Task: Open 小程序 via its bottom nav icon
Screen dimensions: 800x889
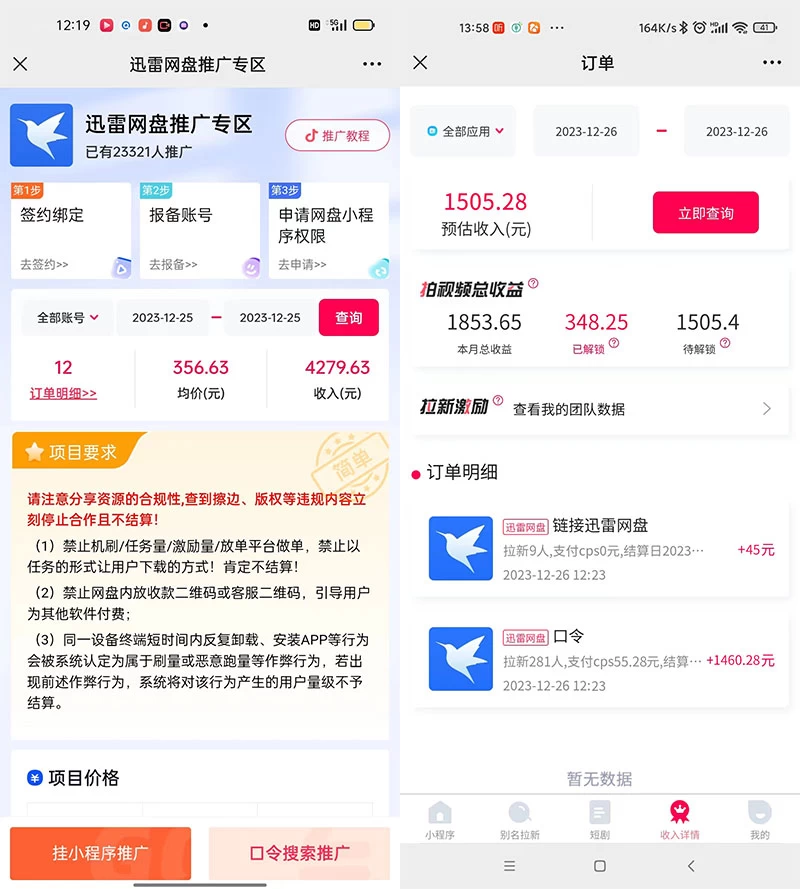Action: [440, 815]
